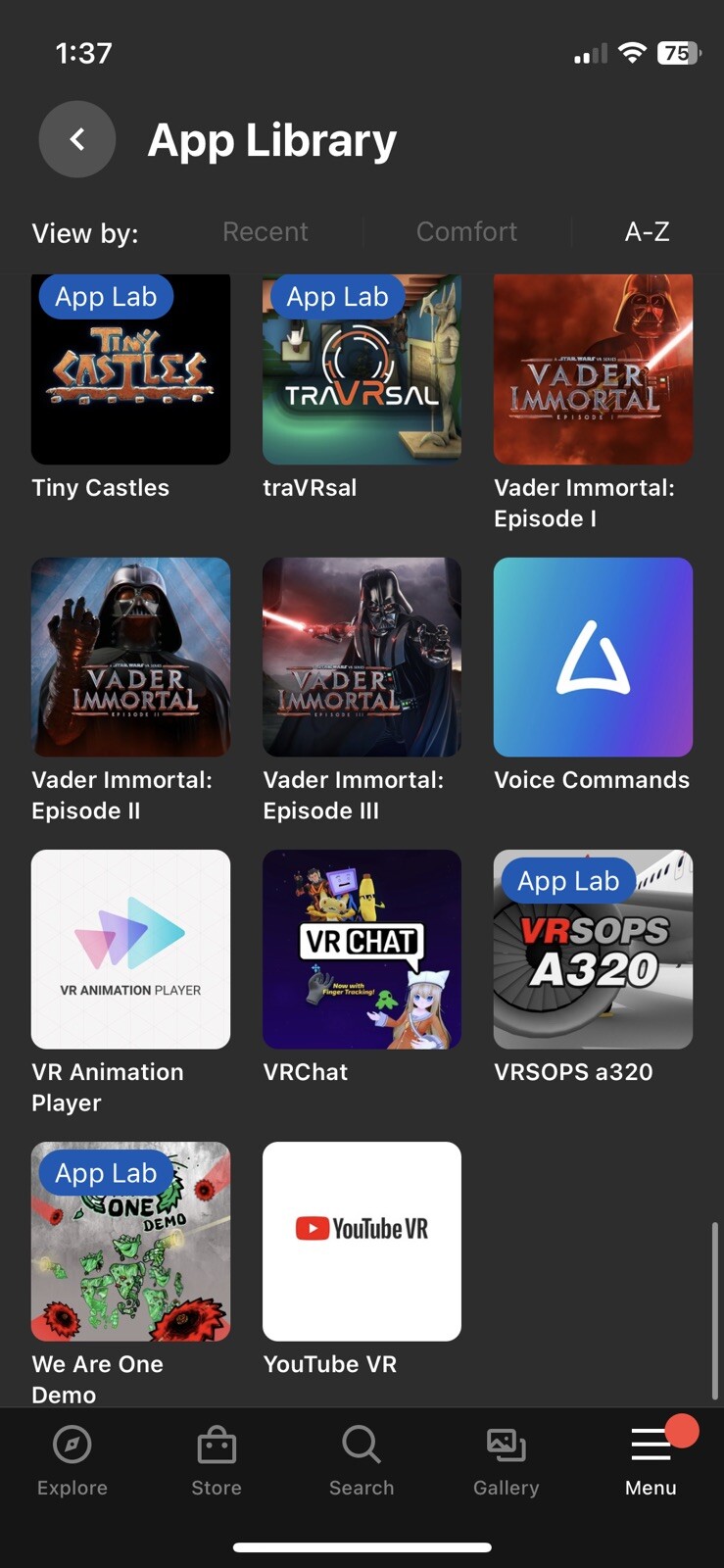Switch to the Gallery tab
The height and width of the screenshot is (1568, 724).
click(x=506, y=1460)
